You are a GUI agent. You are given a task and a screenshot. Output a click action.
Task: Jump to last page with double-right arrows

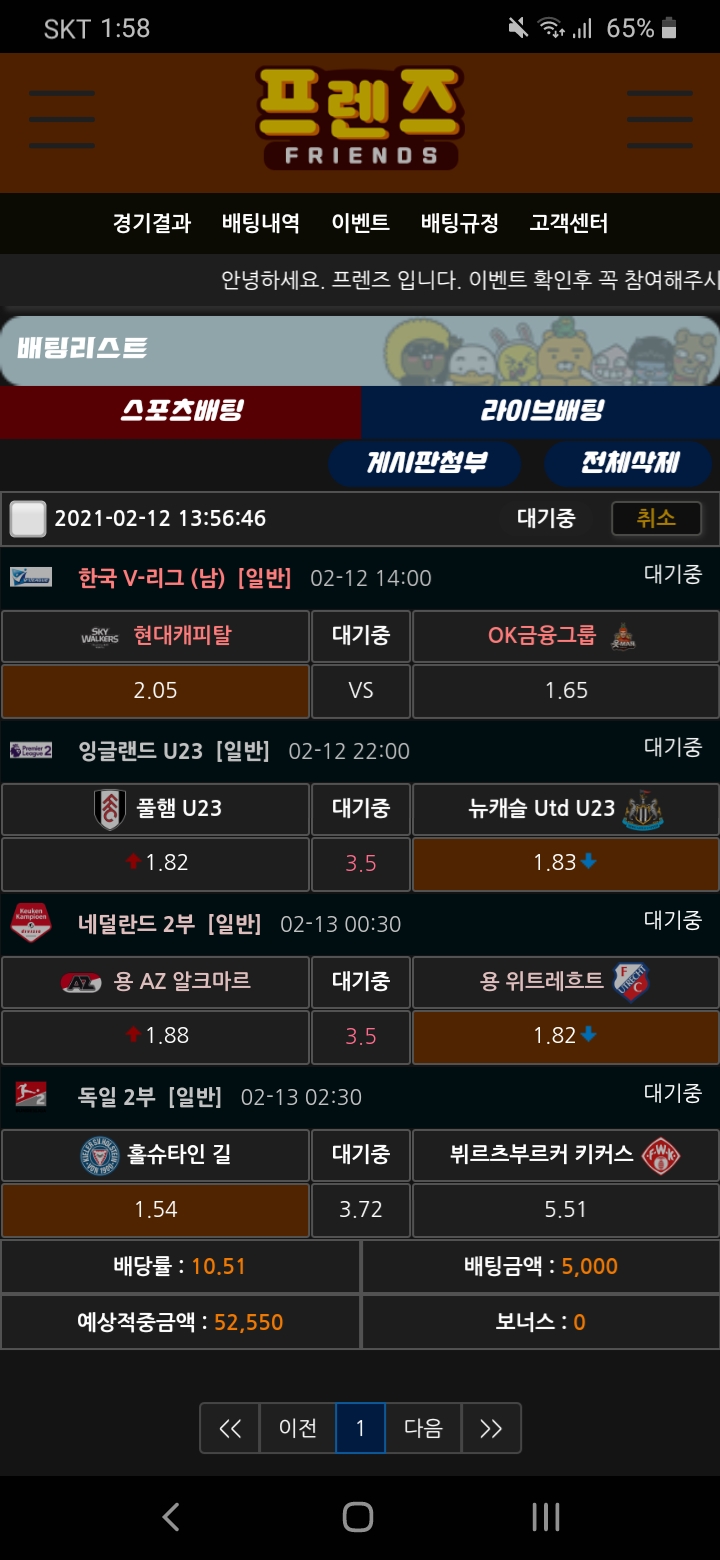coord(490,1428)
